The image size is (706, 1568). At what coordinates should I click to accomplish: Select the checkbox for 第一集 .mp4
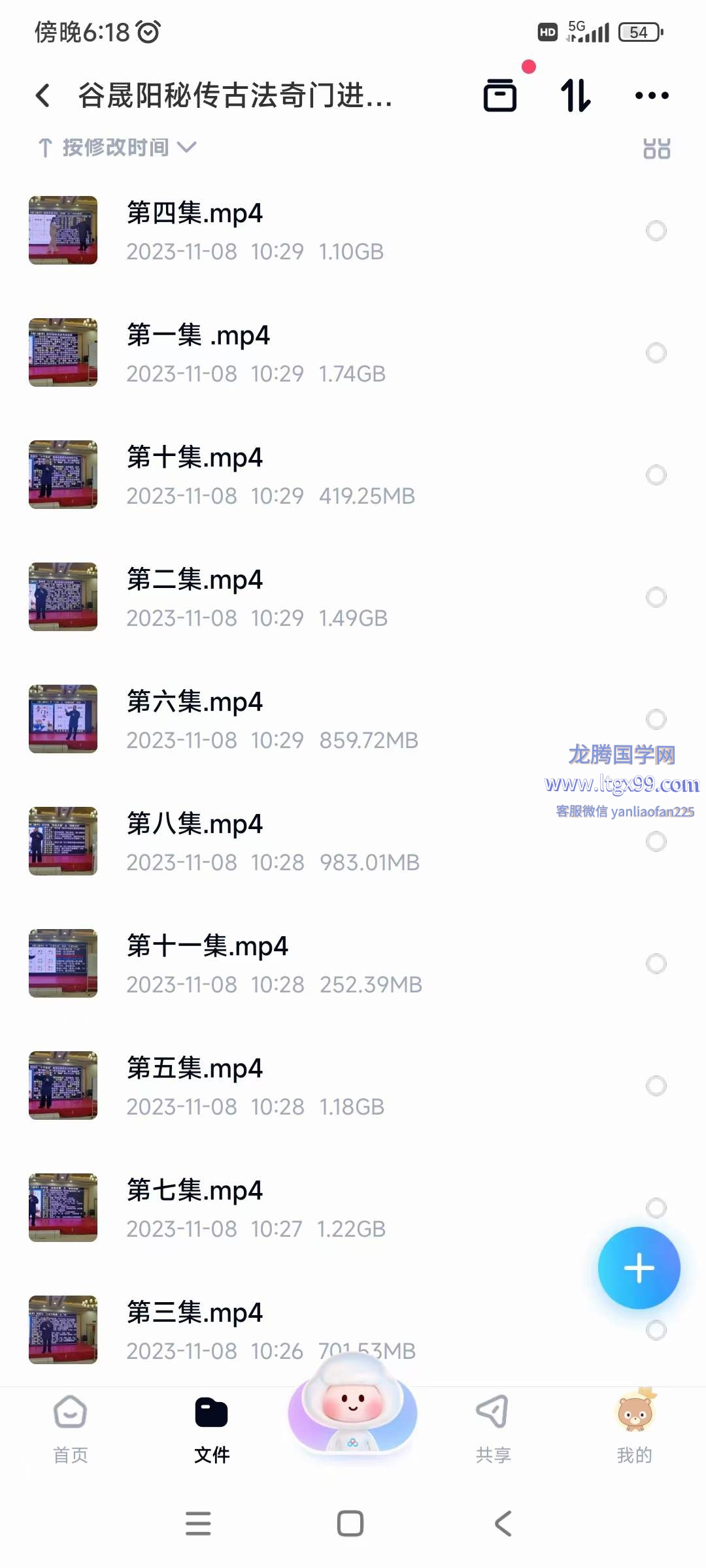pyautogui.click(x=656, y=353)
